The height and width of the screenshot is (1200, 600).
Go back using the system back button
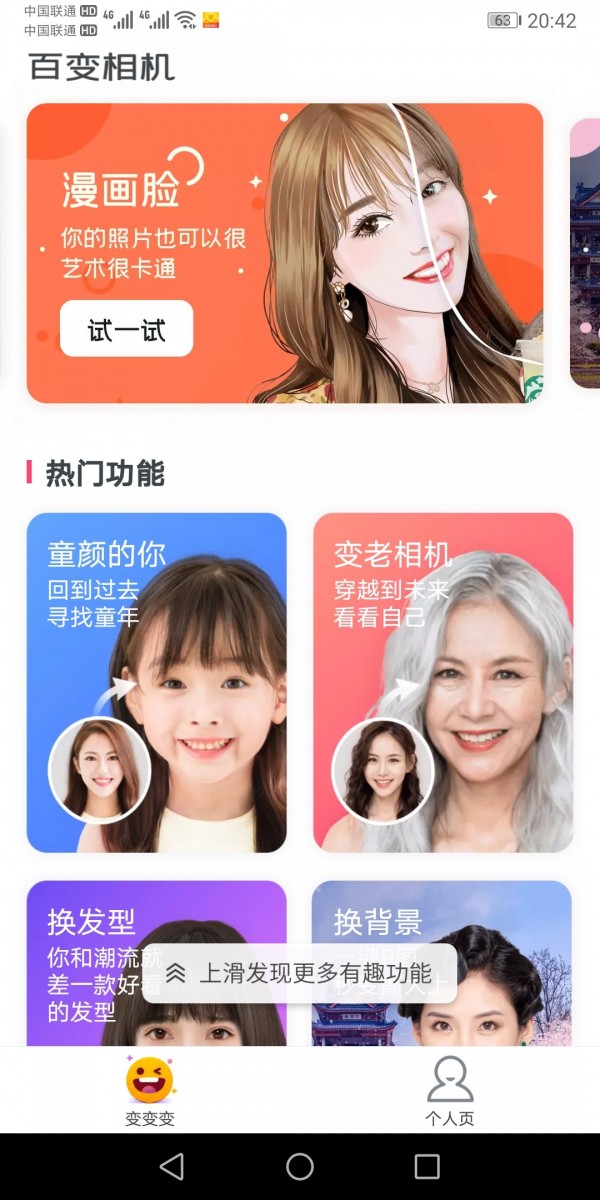pos(172,1166)
